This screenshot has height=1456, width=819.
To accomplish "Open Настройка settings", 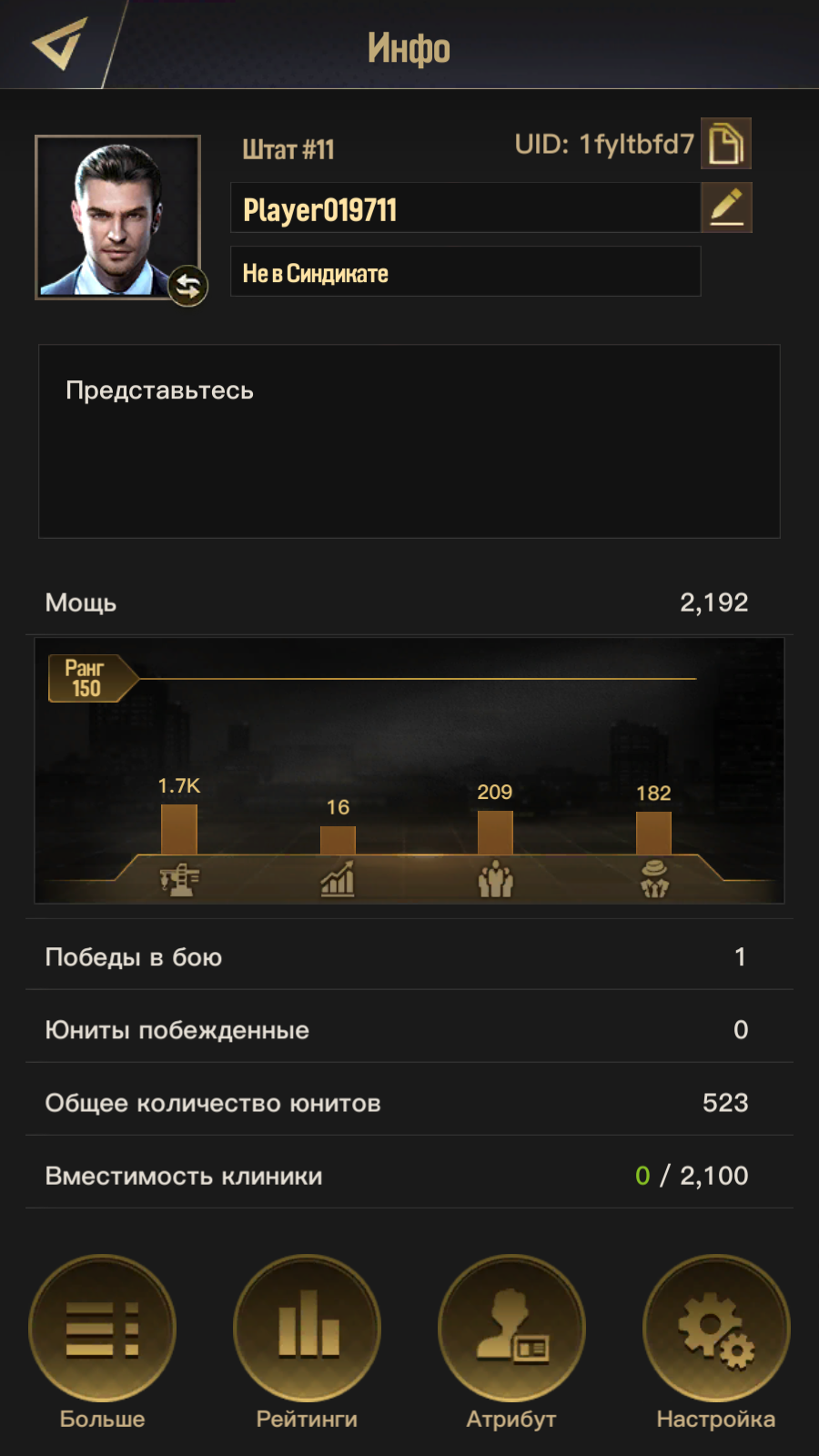I will pyautogui.click(x=716, y=1329).
